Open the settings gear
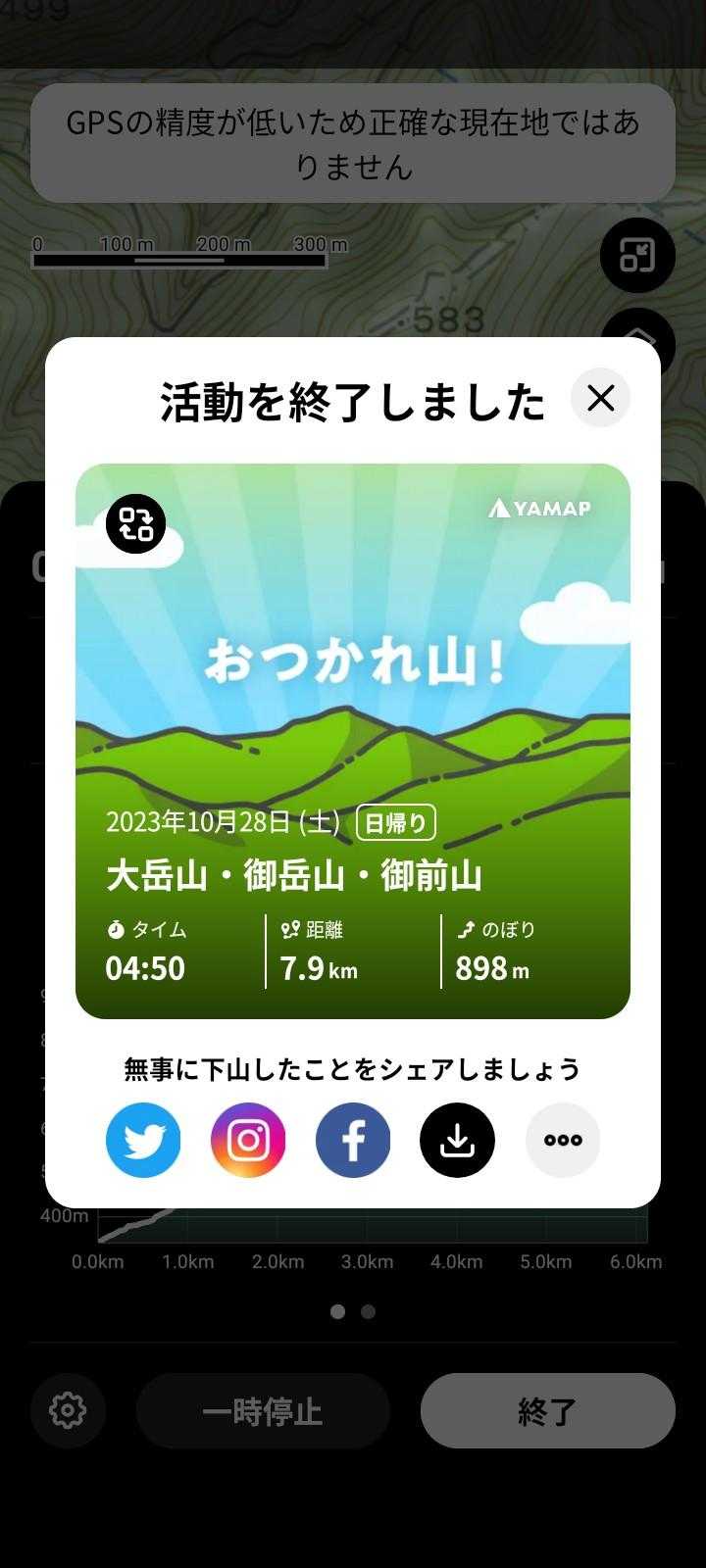The width and height of the screenshot is (706, 1568). [68, 1411]
